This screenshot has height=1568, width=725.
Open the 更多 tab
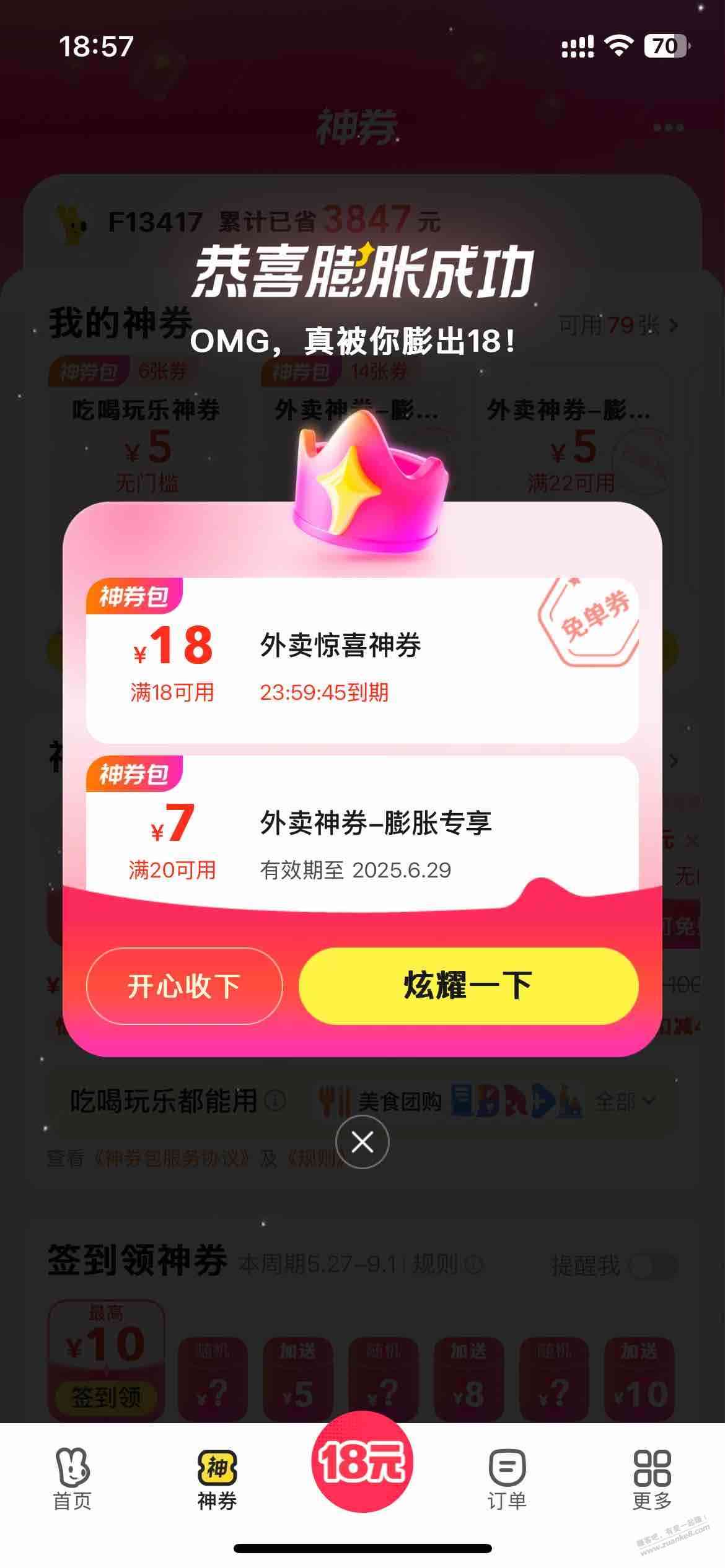pos(652,1479)
